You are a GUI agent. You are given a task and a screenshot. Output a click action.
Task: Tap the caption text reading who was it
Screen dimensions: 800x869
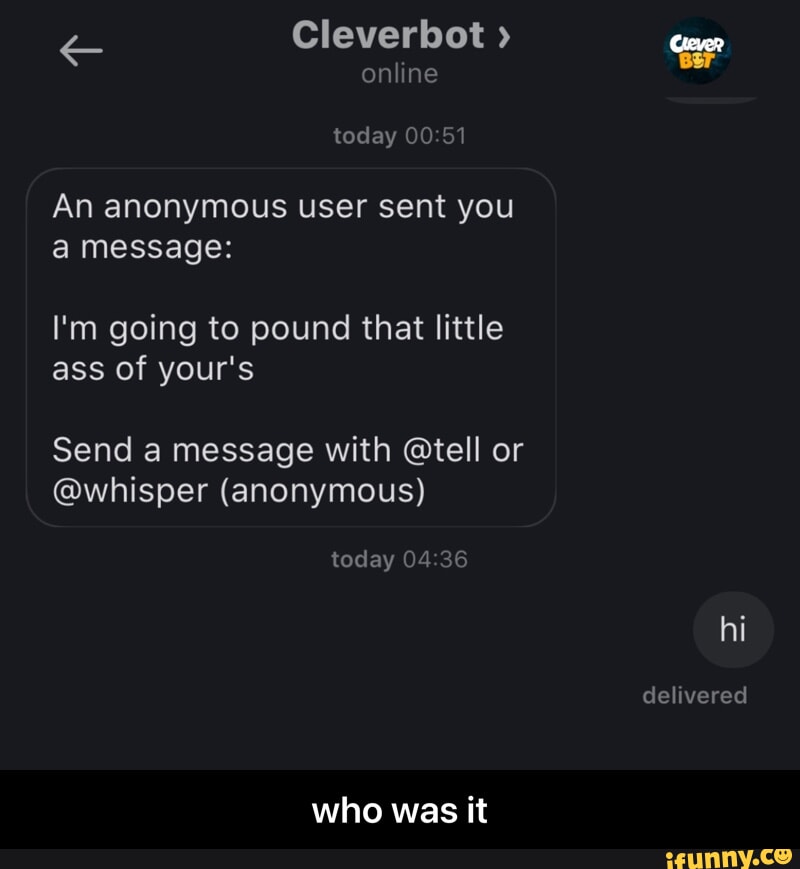pos(399,811)
